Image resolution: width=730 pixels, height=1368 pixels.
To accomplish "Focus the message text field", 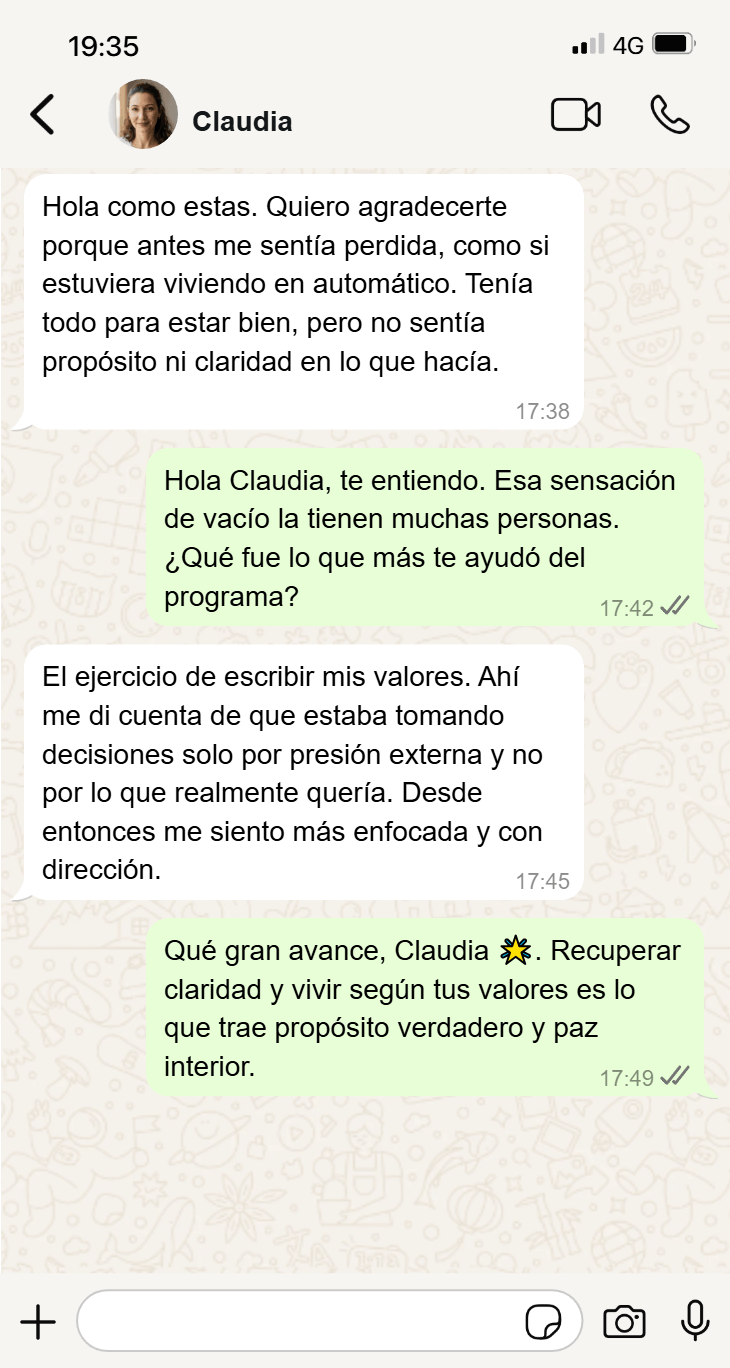I will coord(300,1322).
